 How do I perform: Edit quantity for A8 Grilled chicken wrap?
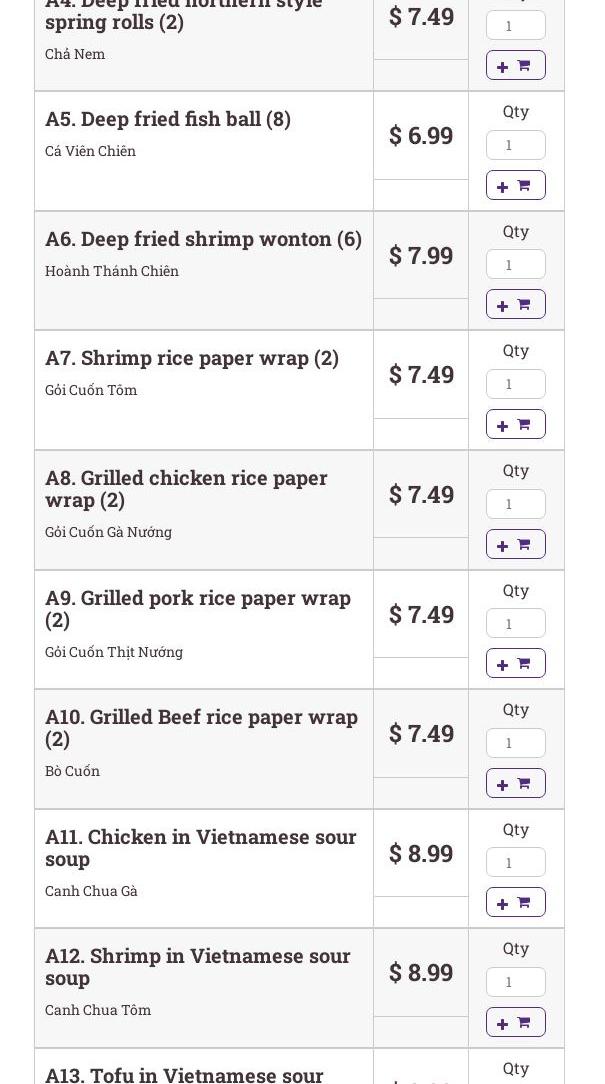coord(515,504)
